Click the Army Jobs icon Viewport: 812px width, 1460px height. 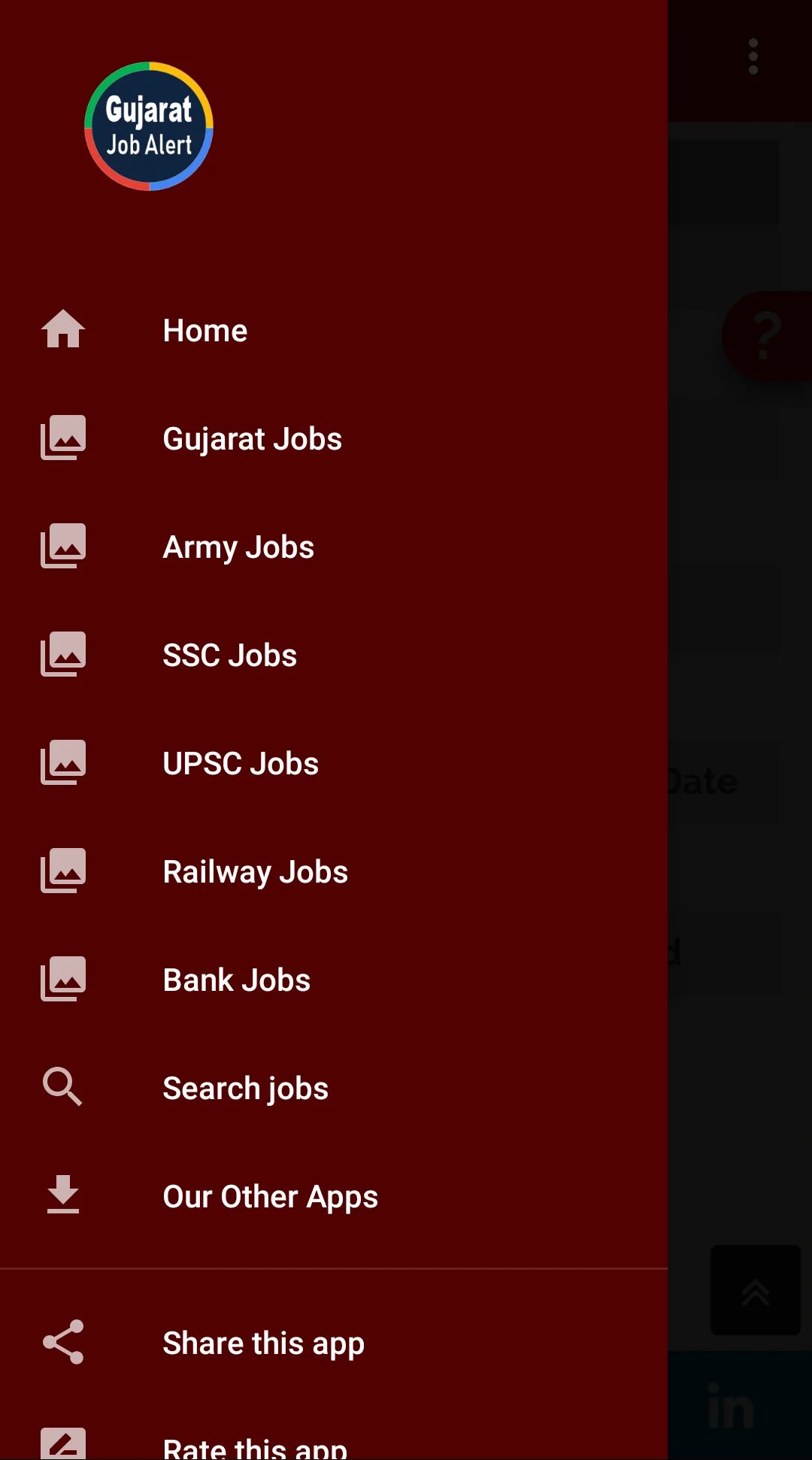click(63, 546)
